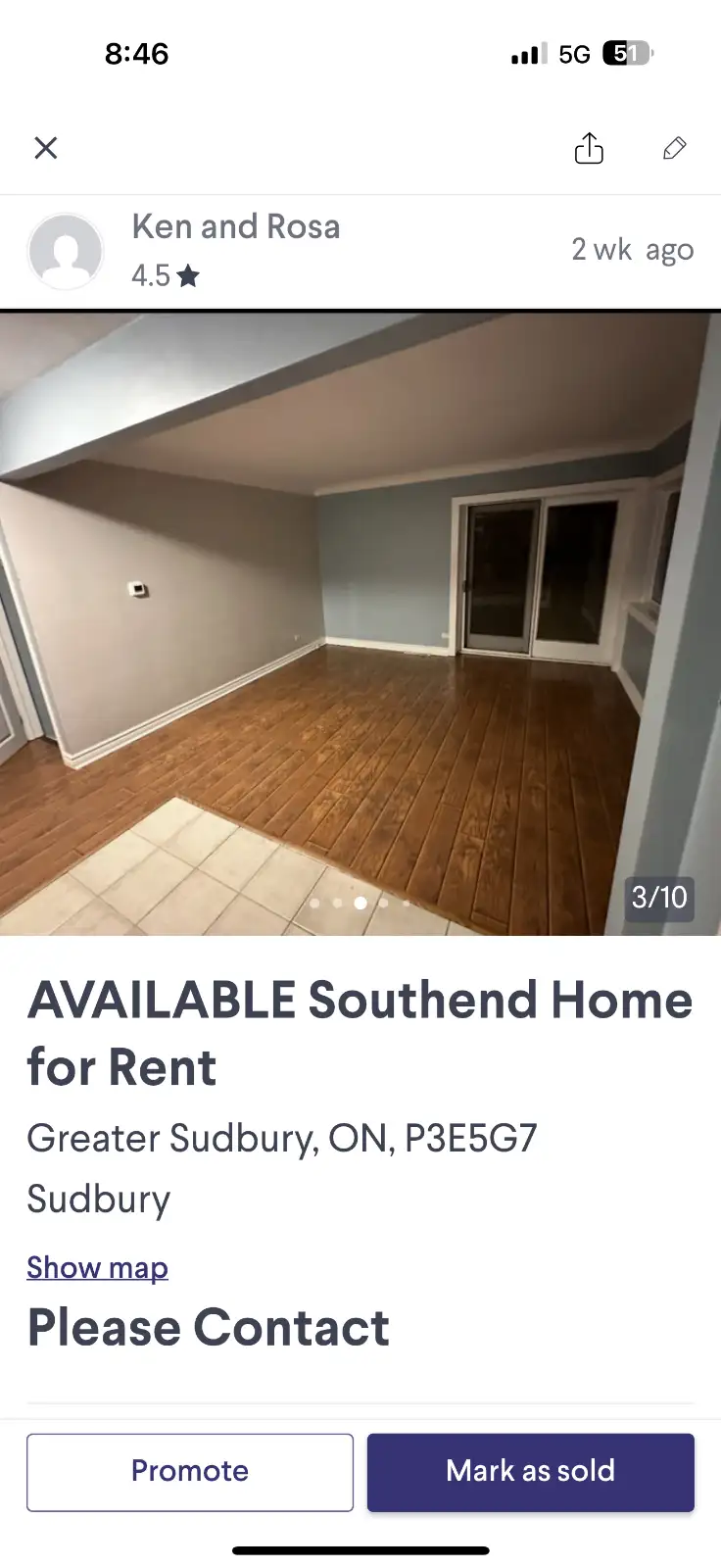
Task: Open the listing photo full screen
Action: point(360,623)
